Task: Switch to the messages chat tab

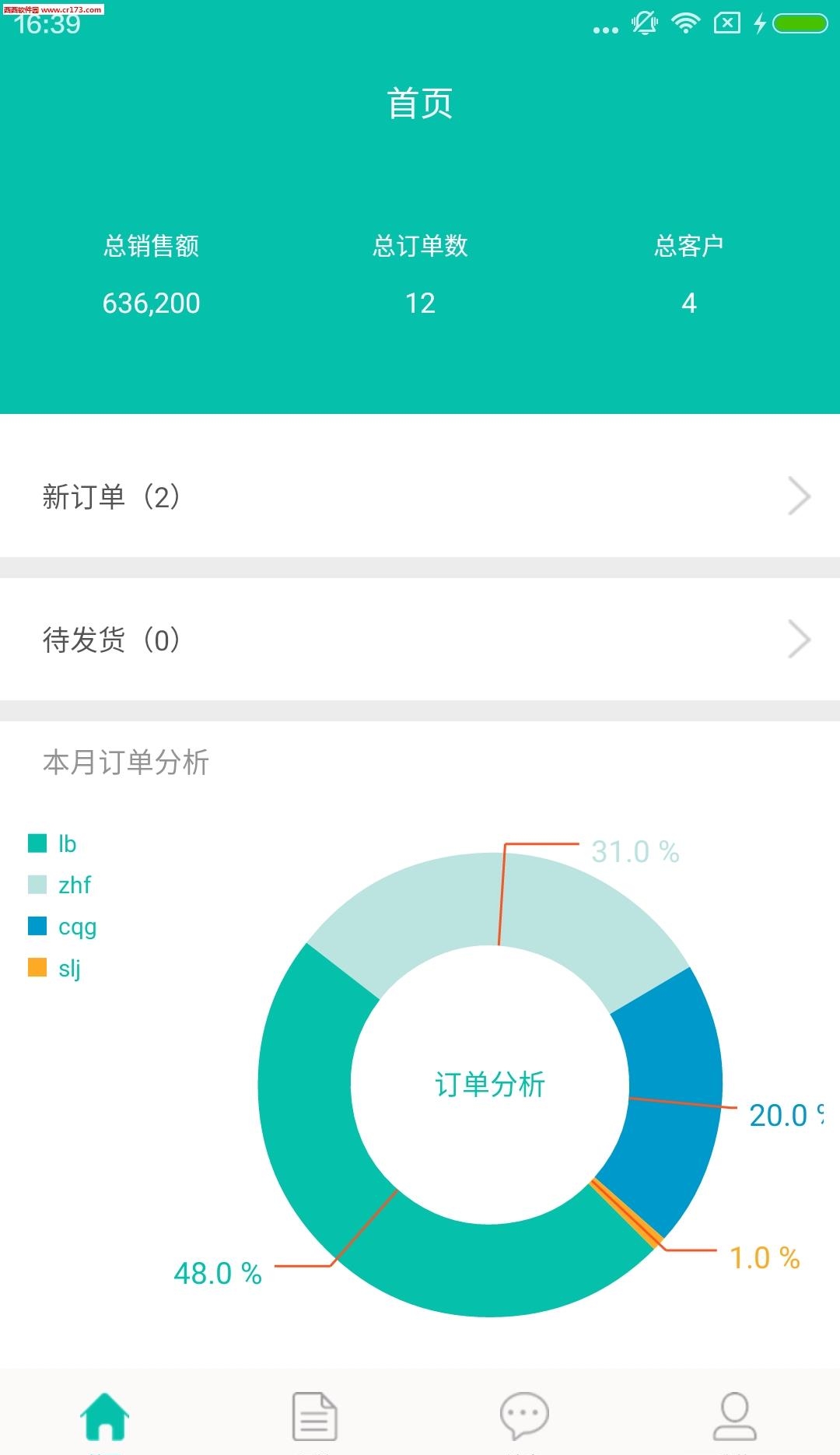Action: 525,1416
